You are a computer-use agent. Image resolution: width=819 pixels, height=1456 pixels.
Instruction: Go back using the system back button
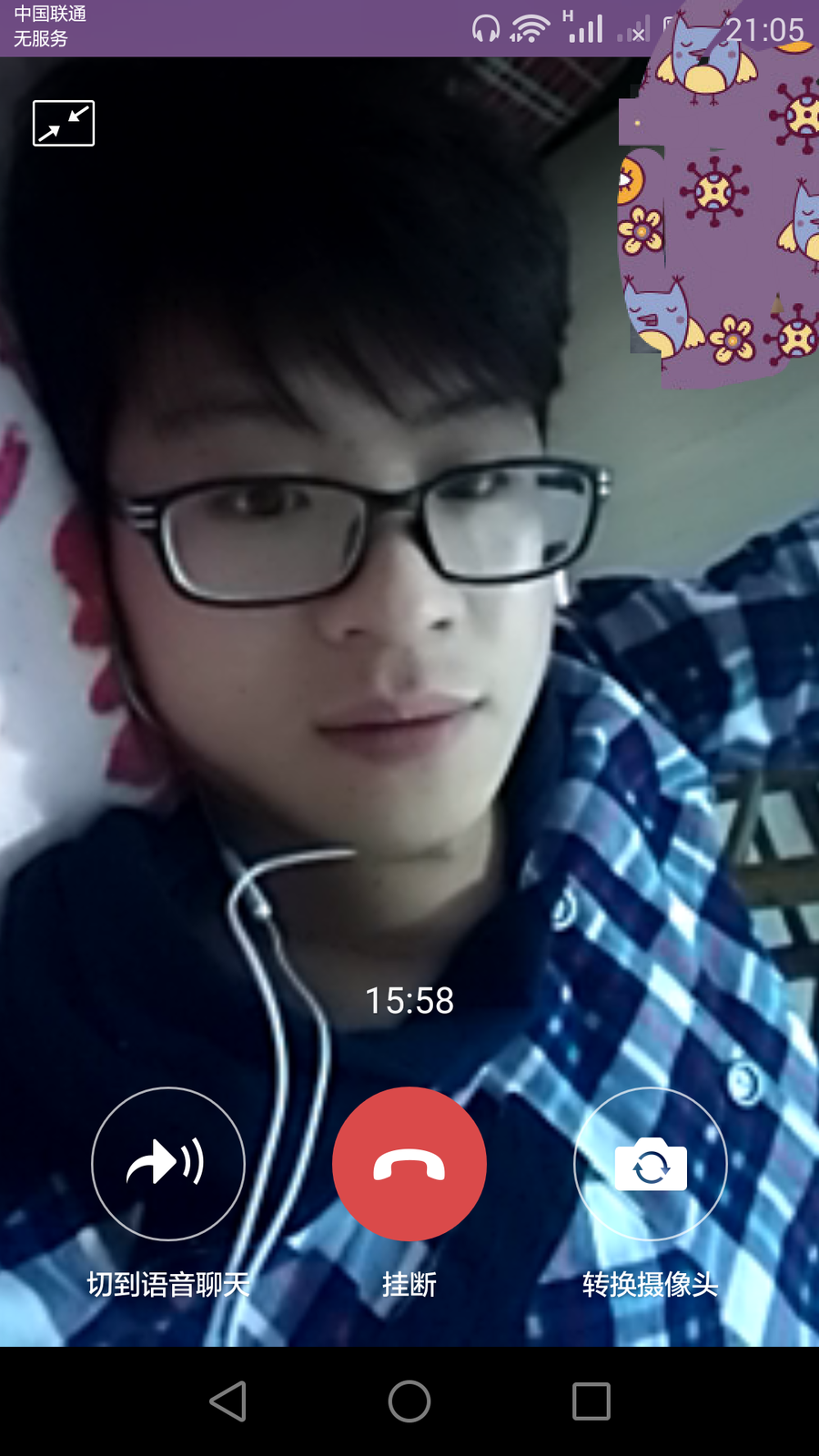(x=227, y=1401)
